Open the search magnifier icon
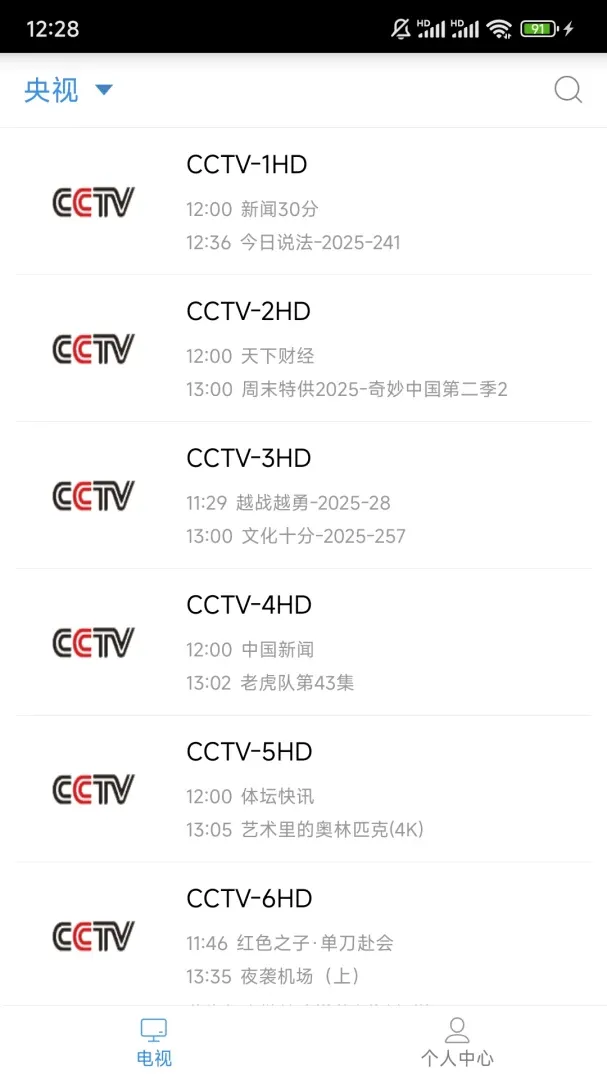 point(568,90)
